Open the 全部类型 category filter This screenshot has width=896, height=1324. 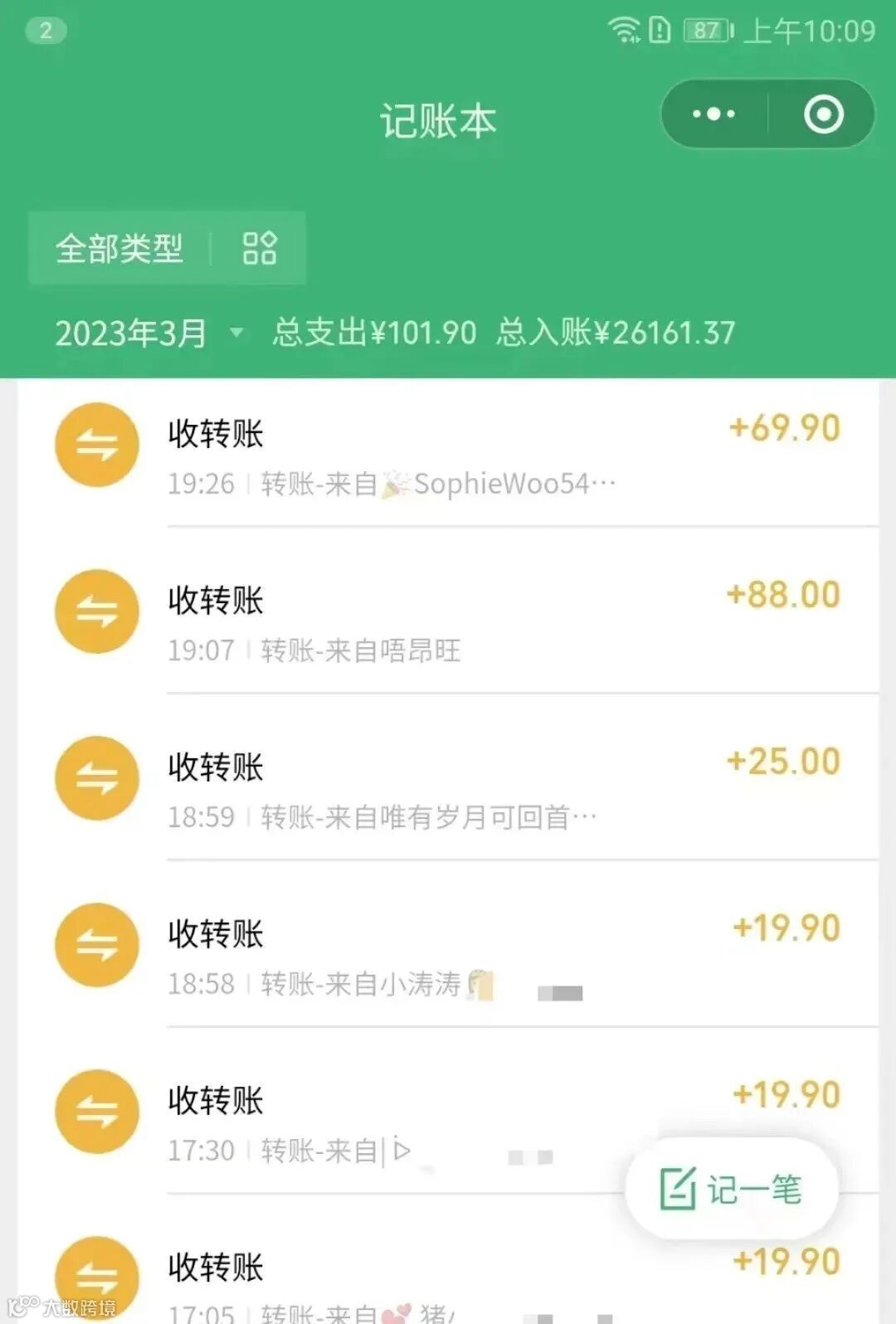pos(119,248)
